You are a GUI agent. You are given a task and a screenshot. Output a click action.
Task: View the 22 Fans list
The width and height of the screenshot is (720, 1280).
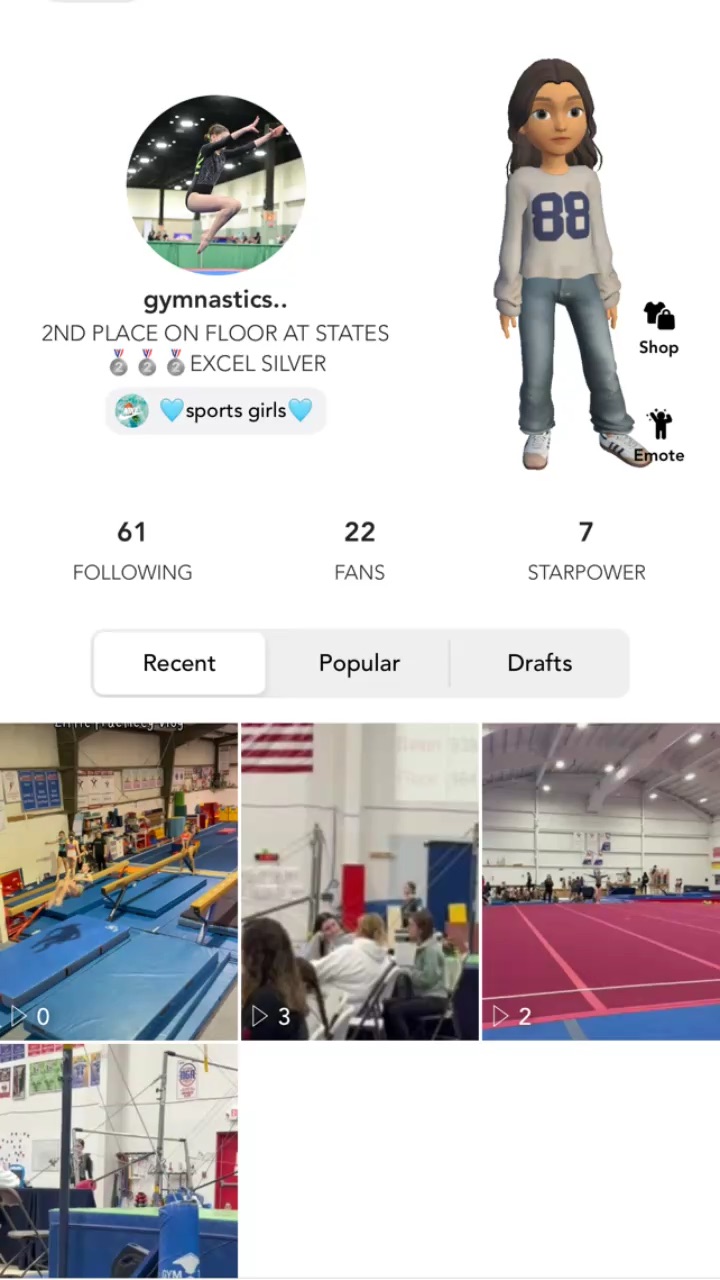pos(359,550)
